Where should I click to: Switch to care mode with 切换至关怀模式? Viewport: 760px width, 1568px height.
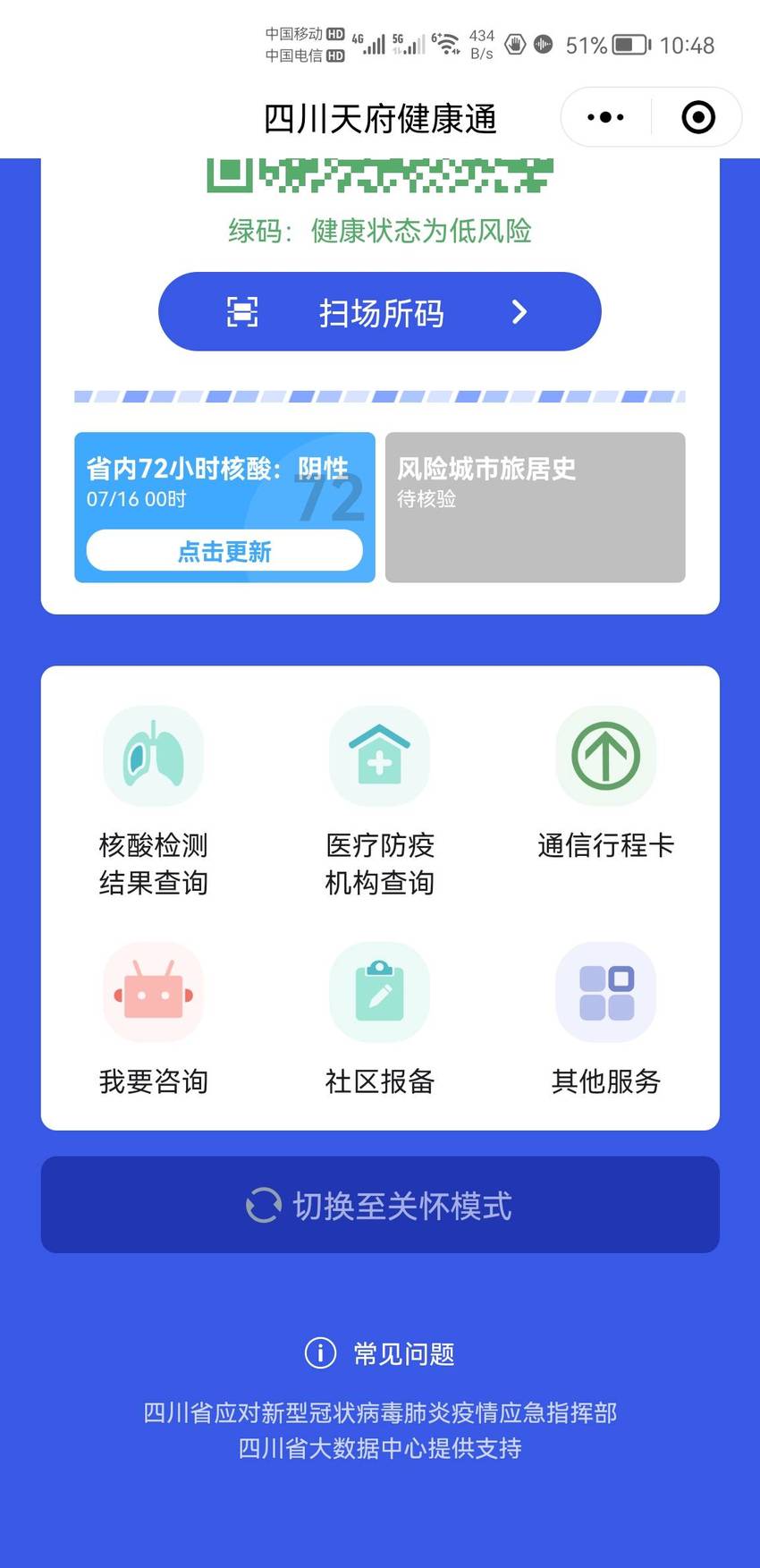coord(380,1205)
